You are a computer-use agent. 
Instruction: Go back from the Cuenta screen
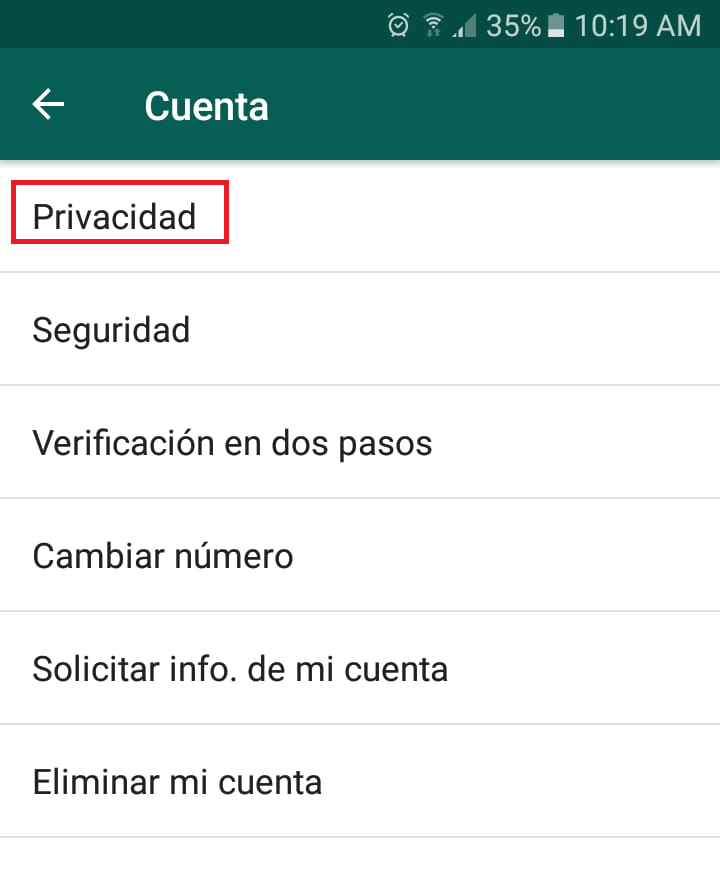[48, 105]
